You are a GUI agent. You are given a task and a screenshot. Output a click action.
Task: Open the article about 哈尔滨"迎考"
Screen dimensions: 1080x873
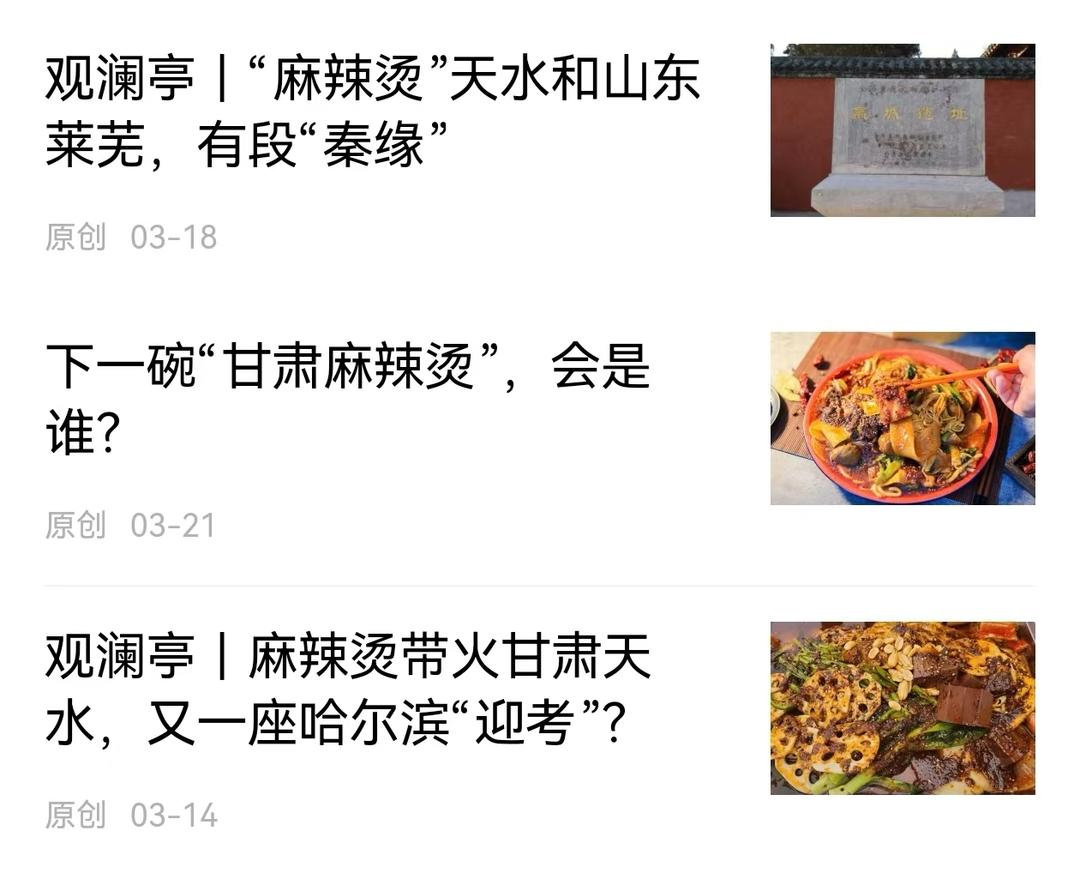pyautogui.click(x=348, y=690)
